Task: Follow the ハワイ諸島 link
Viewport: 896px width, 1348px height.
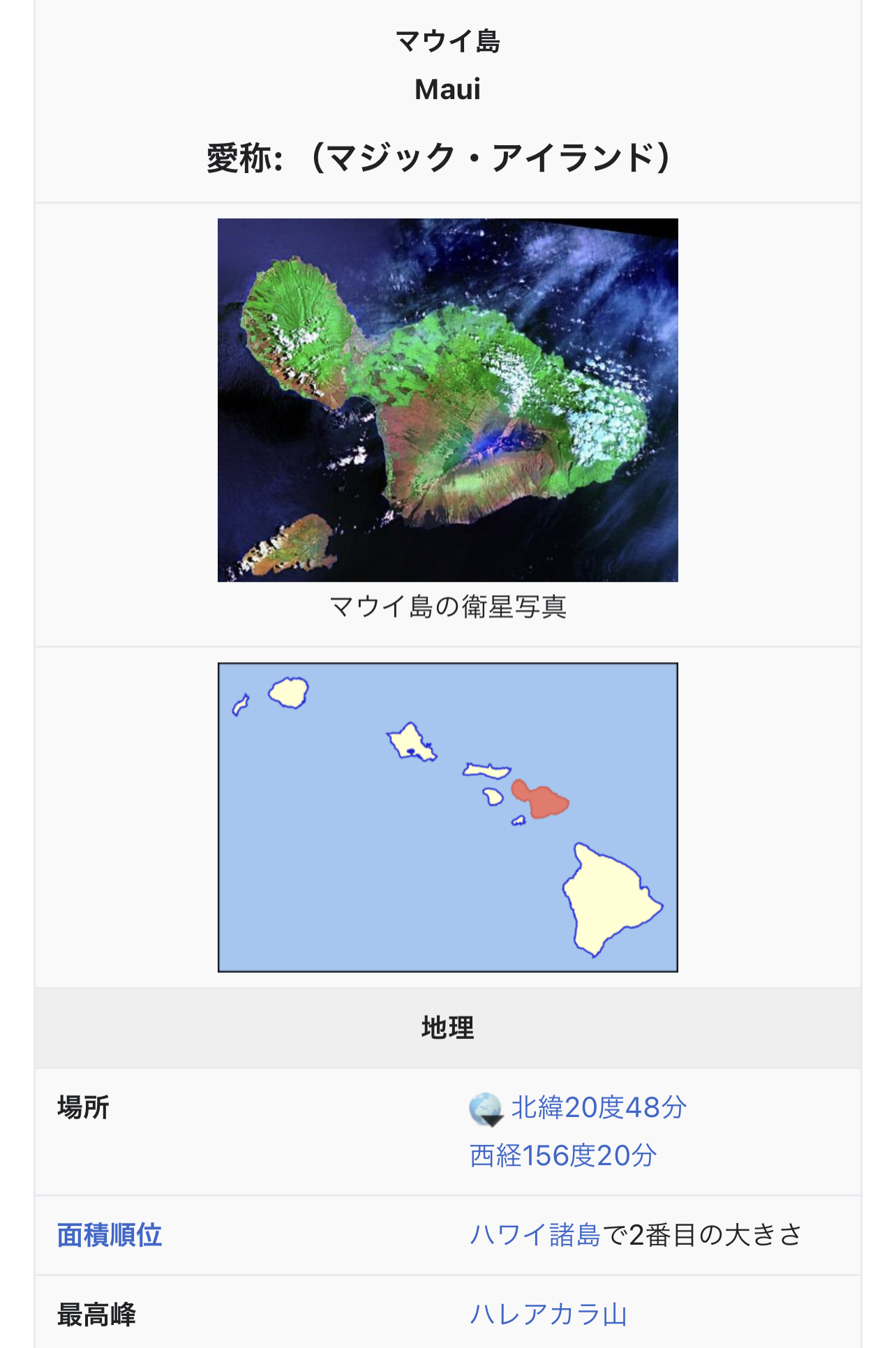Action: tap(535, 1235)
